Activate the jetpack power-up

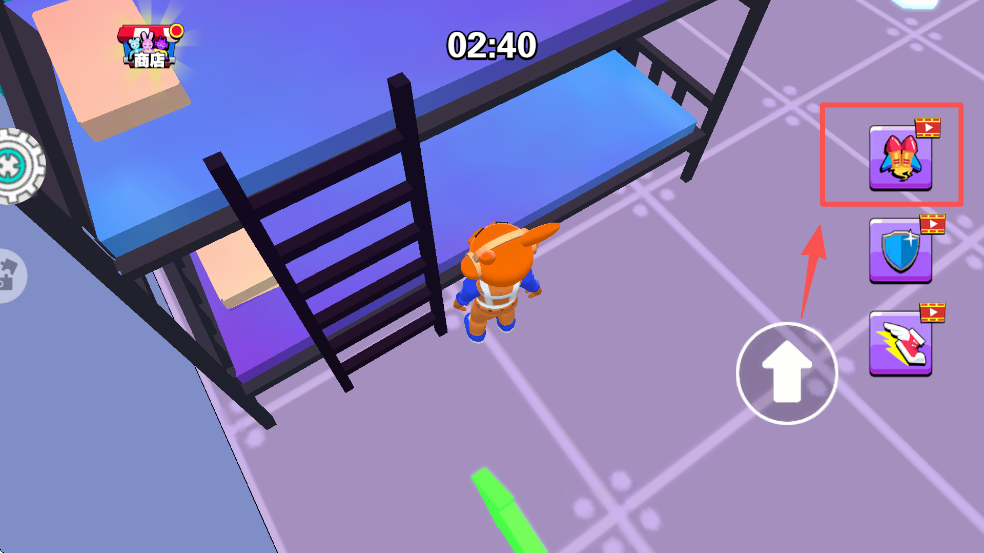pos(900,158)
